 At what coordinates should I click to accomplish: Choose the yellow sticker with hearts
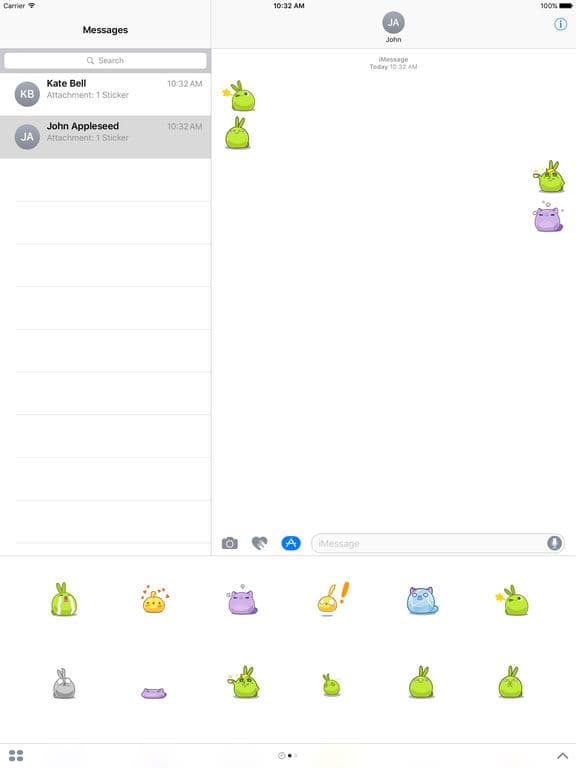[x=154, y=600]
